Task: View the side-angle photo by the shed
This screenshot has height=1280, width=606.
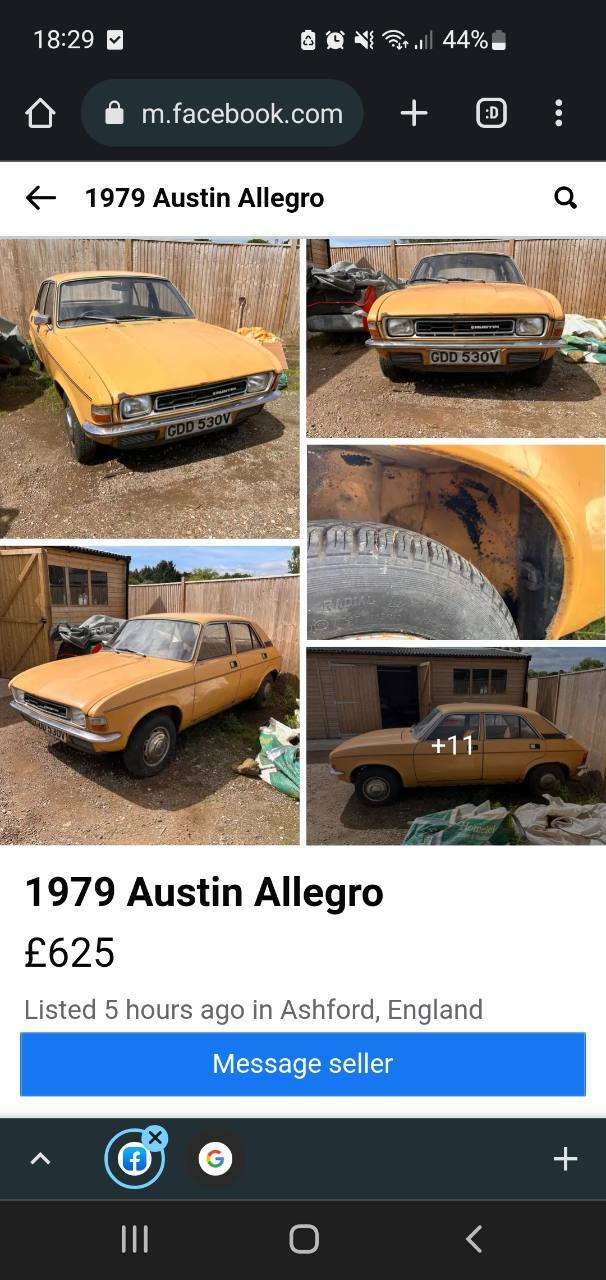Action: click(149, 696)
